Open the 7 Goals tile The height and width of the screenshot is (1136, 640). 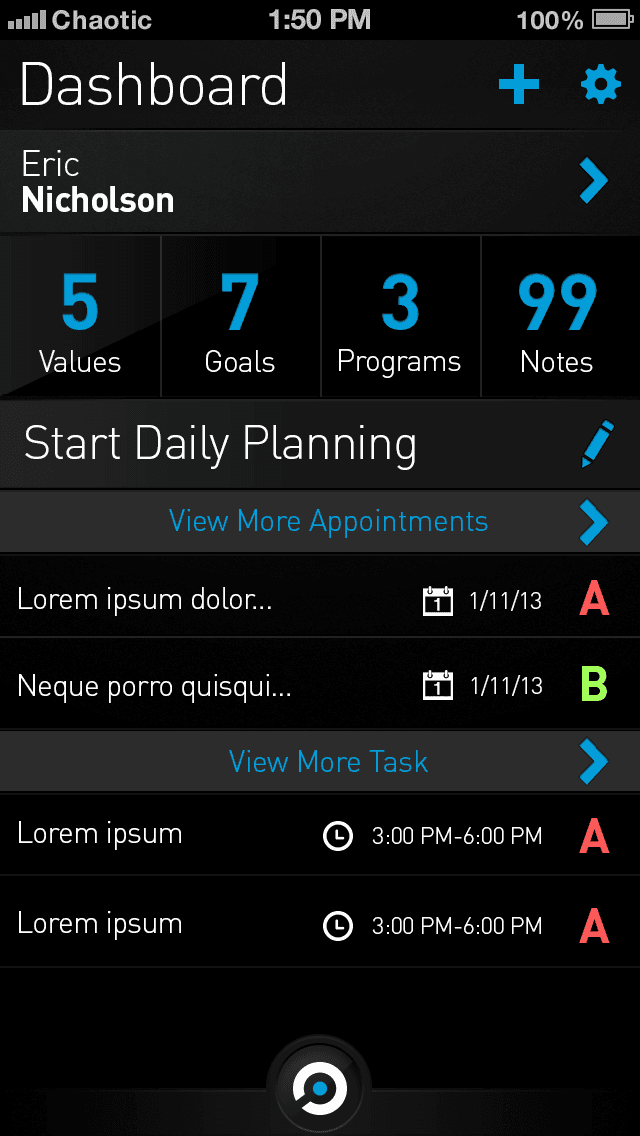(240, 317)
